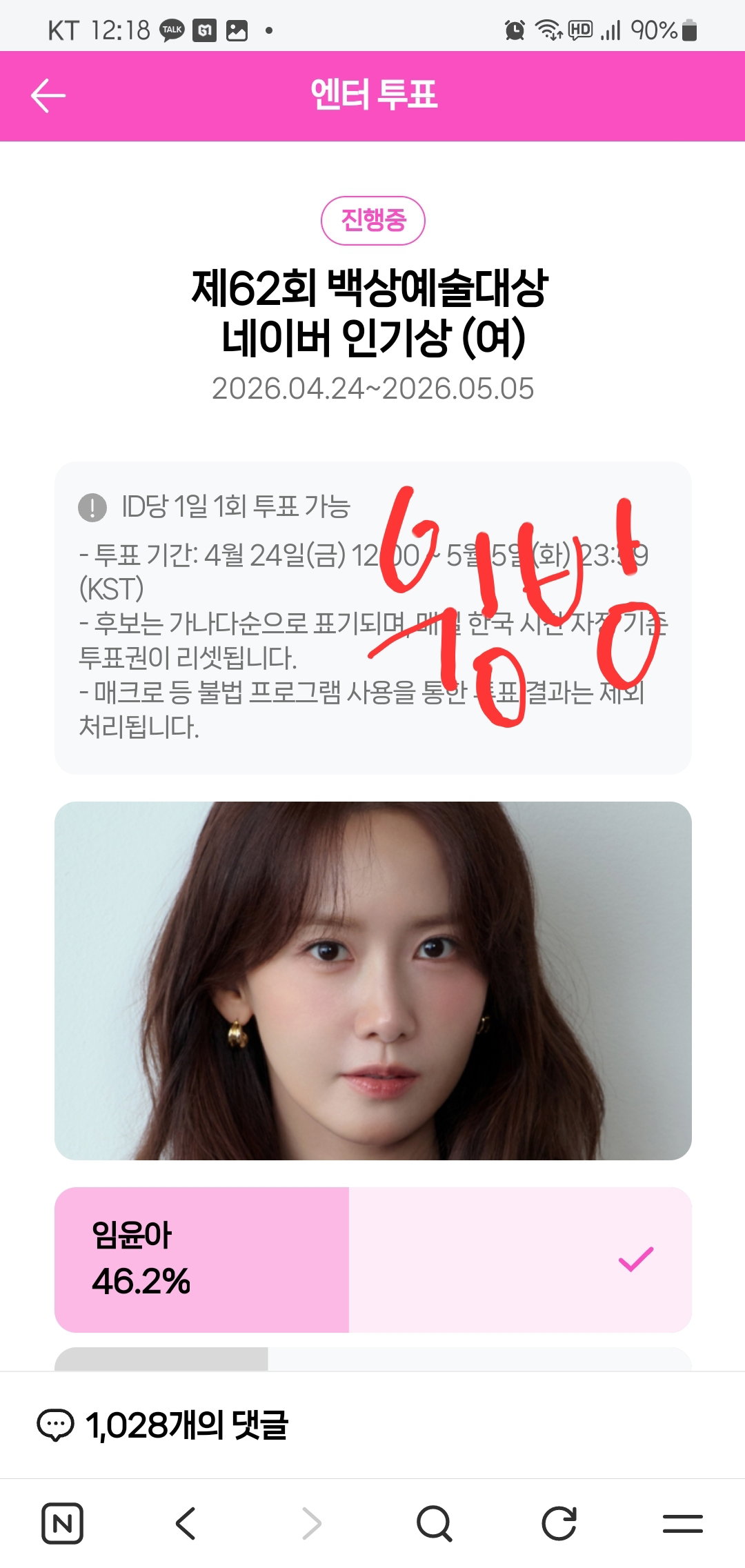Open the Naver home N button
The height and width of the screenshot is (1568, 745).
point(63,1523)
